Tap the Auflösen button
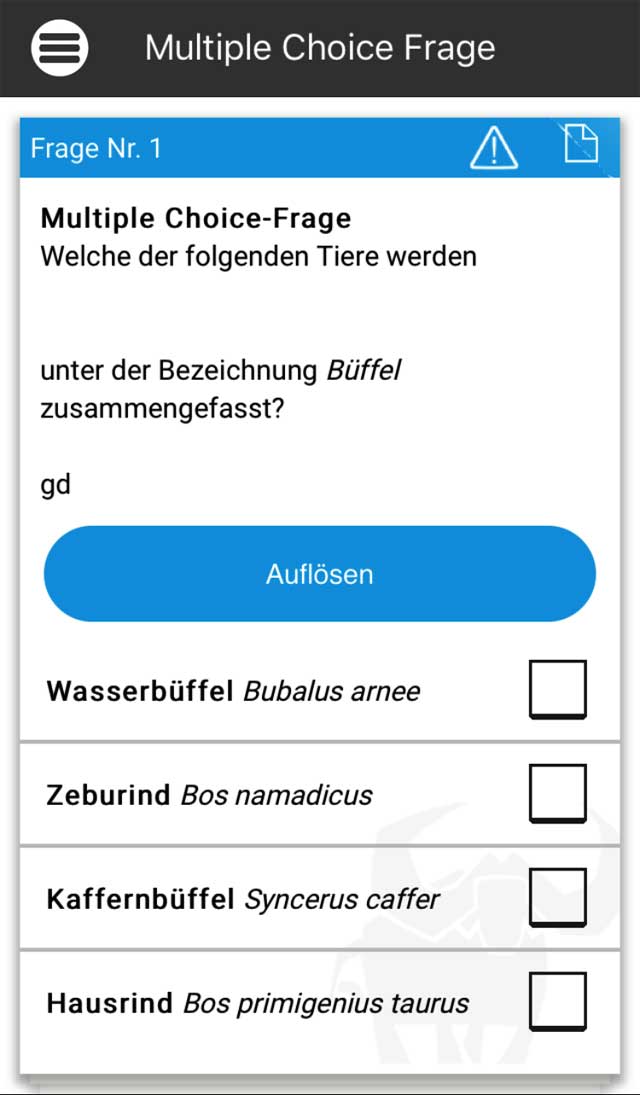Screen dimensions: 640x1095 tap(320, 574)
